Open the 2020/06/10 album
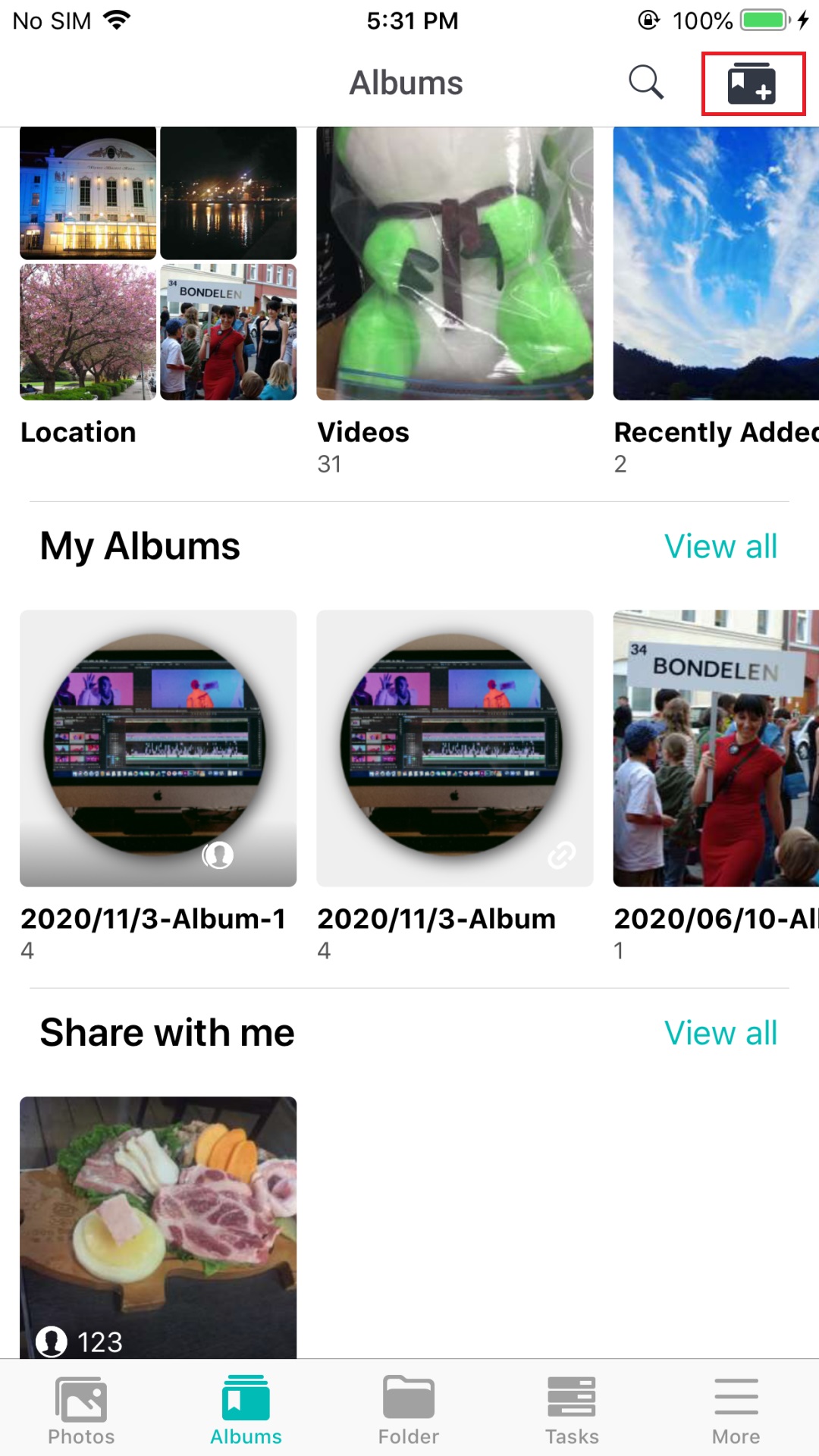Image resolution: width=819 pixels, height=1456 pixels. point(716,748)
